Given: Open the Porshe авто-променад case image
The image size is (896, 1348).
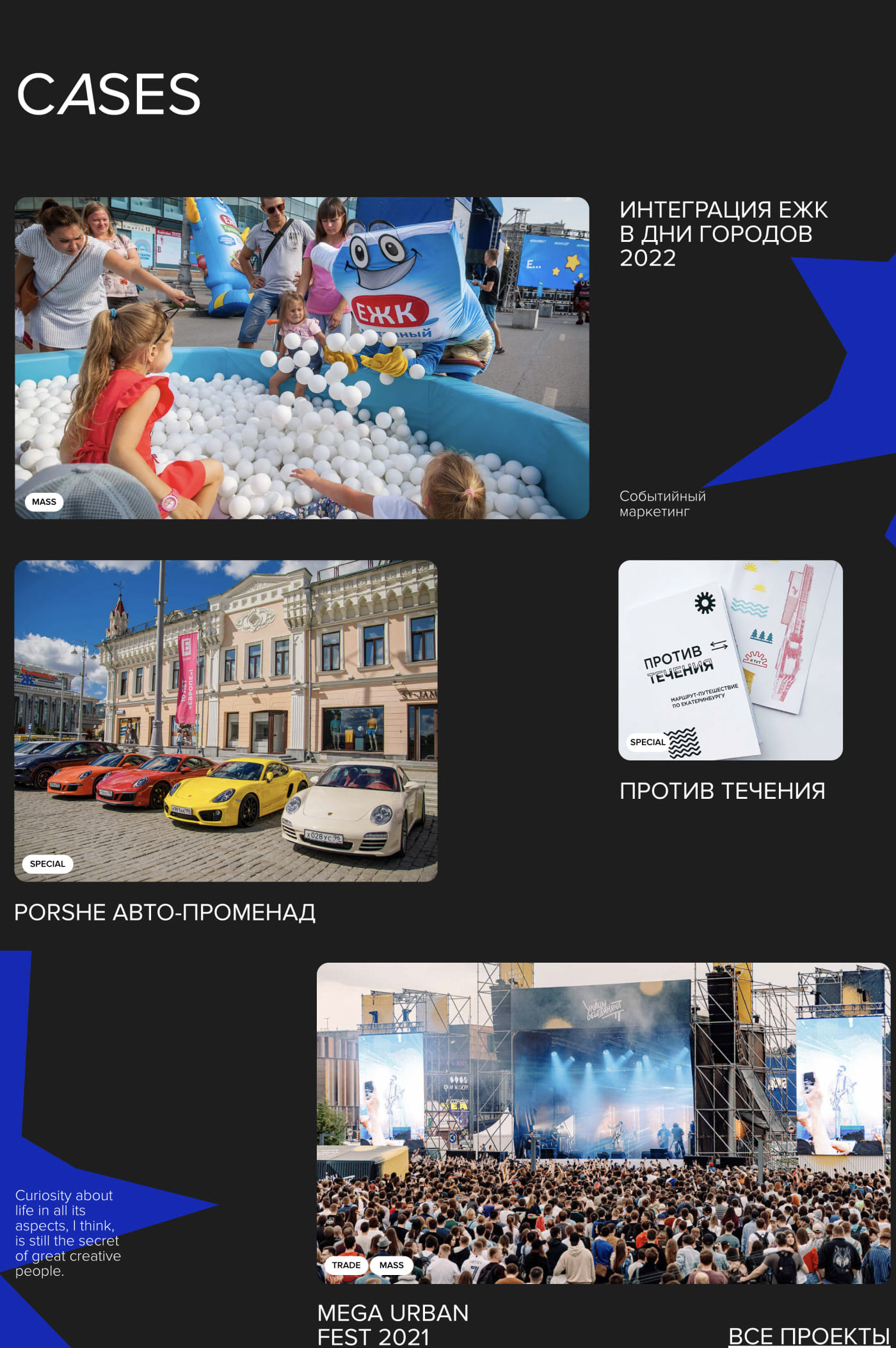Looking at the screenshot, I should click(226, 721).
